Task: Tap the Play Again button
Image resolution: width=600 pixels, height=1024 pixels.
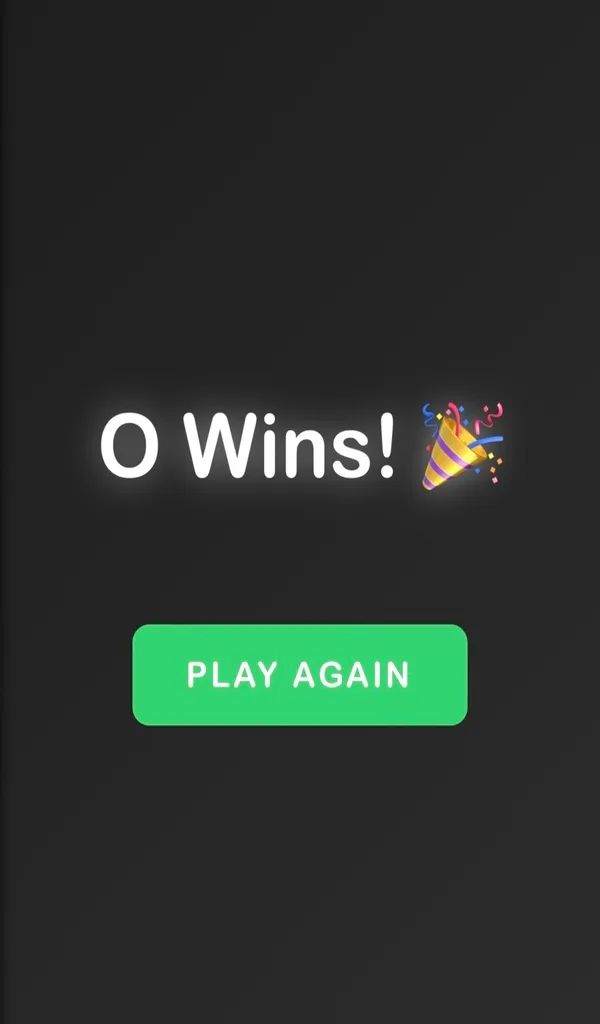Action: click(299, 675)
